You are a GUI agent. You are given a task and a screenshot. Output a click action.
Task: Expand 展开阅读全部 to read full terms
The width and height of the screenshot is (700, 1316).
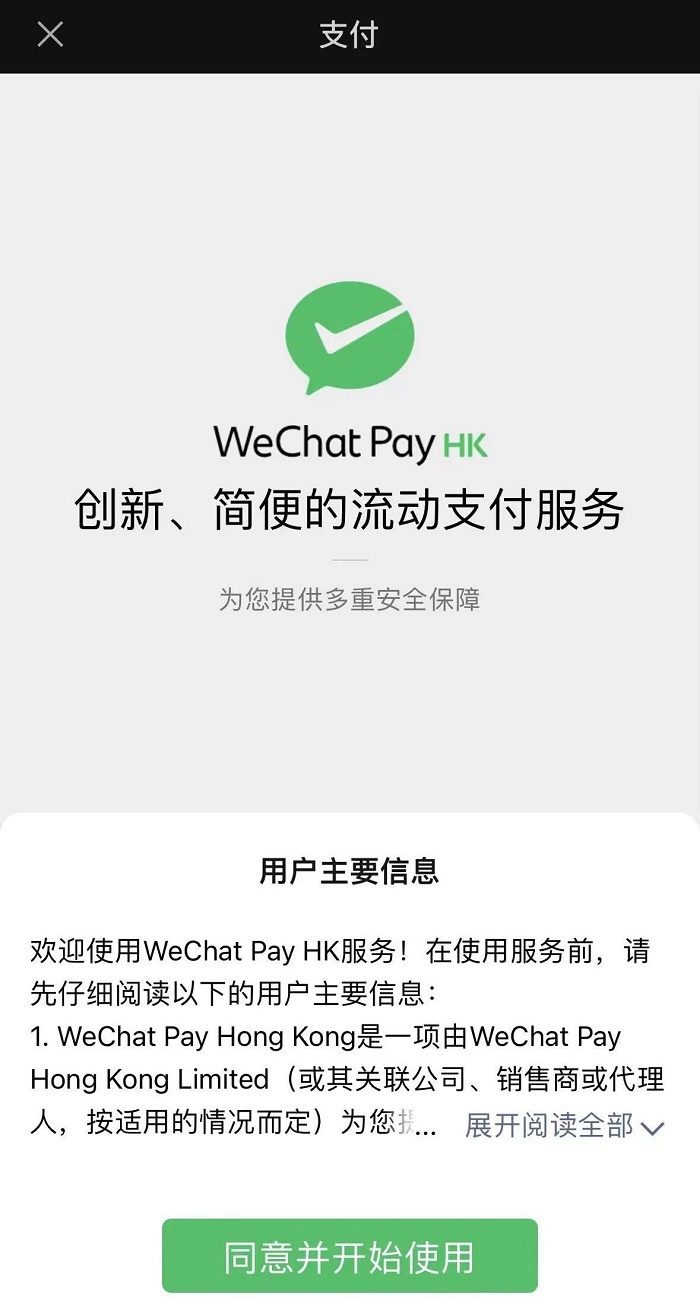point(564,1126)
